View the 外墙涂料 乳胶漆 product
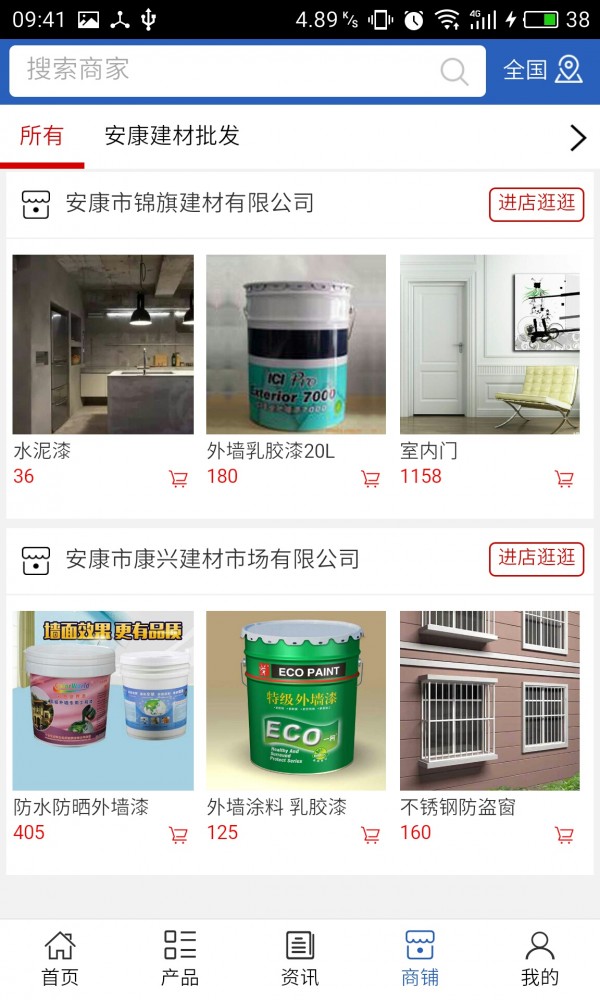This screenshot has height=1000, width=600. tap(296, 701)
